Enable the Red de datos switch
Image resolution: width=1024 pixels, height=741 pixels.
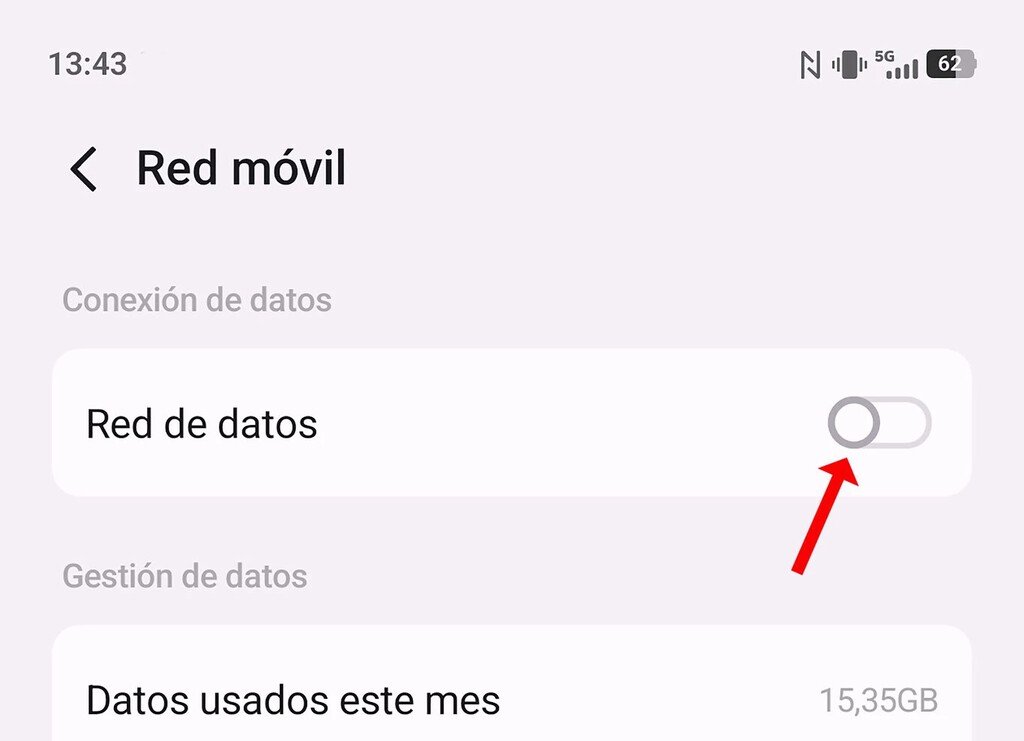click(x=879, y=424)
